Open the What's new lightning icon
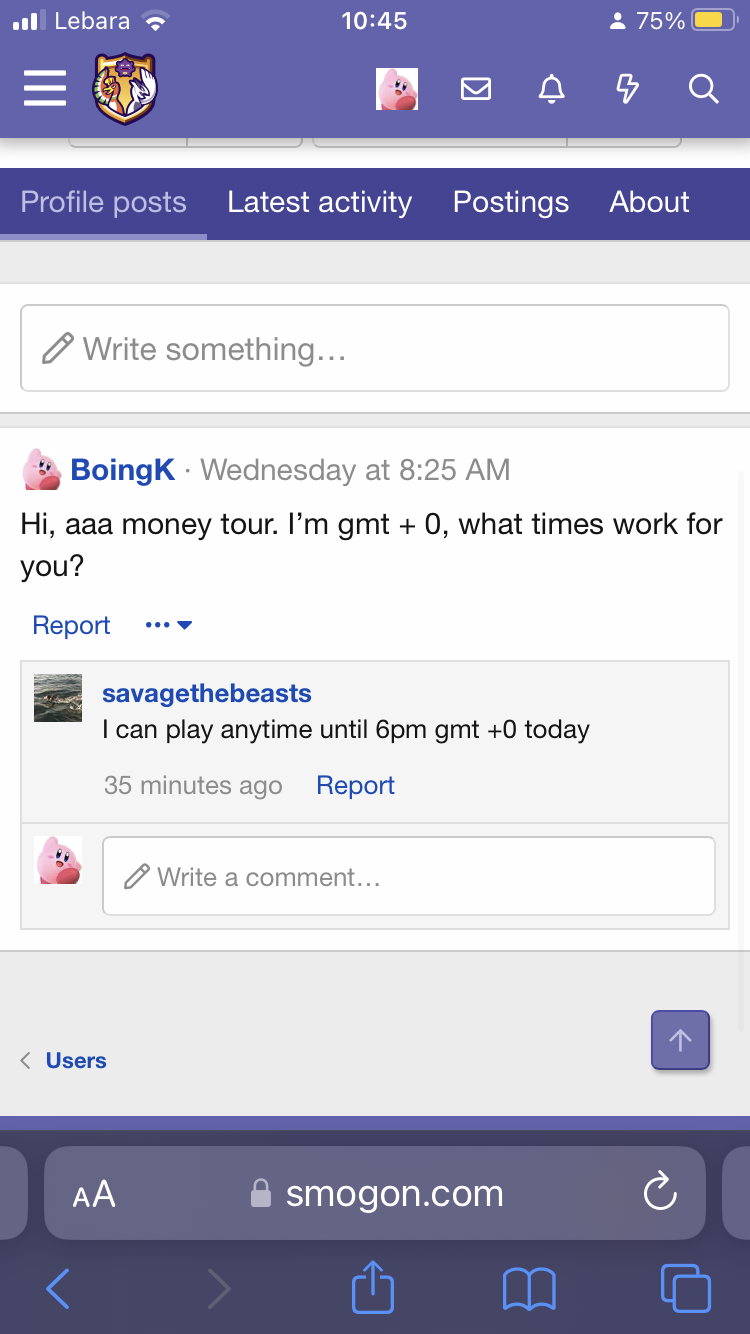 click(627, 89)
